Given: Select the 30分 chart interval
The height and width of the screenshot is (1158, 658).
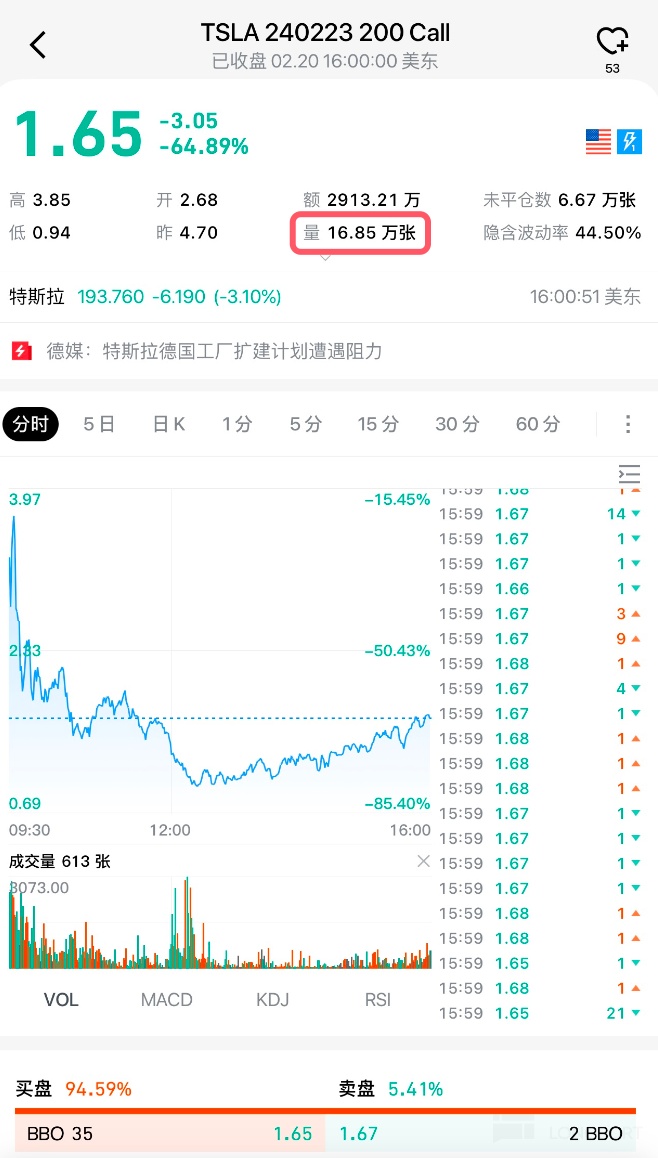Looking at the screenshot, I should [457, 425].
